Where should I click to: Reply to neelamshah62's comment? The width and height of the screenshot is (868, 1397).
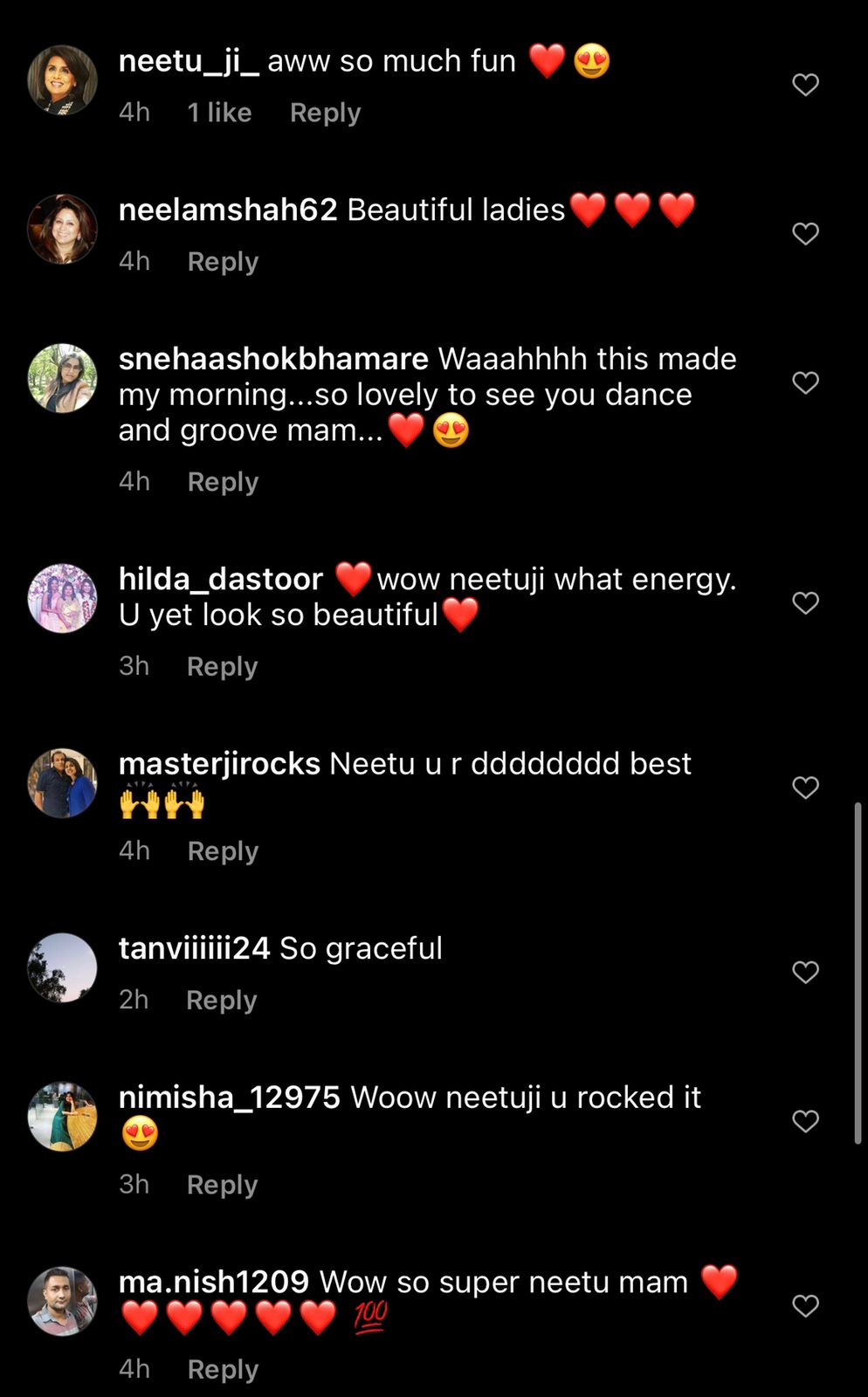tap(223, 262)
